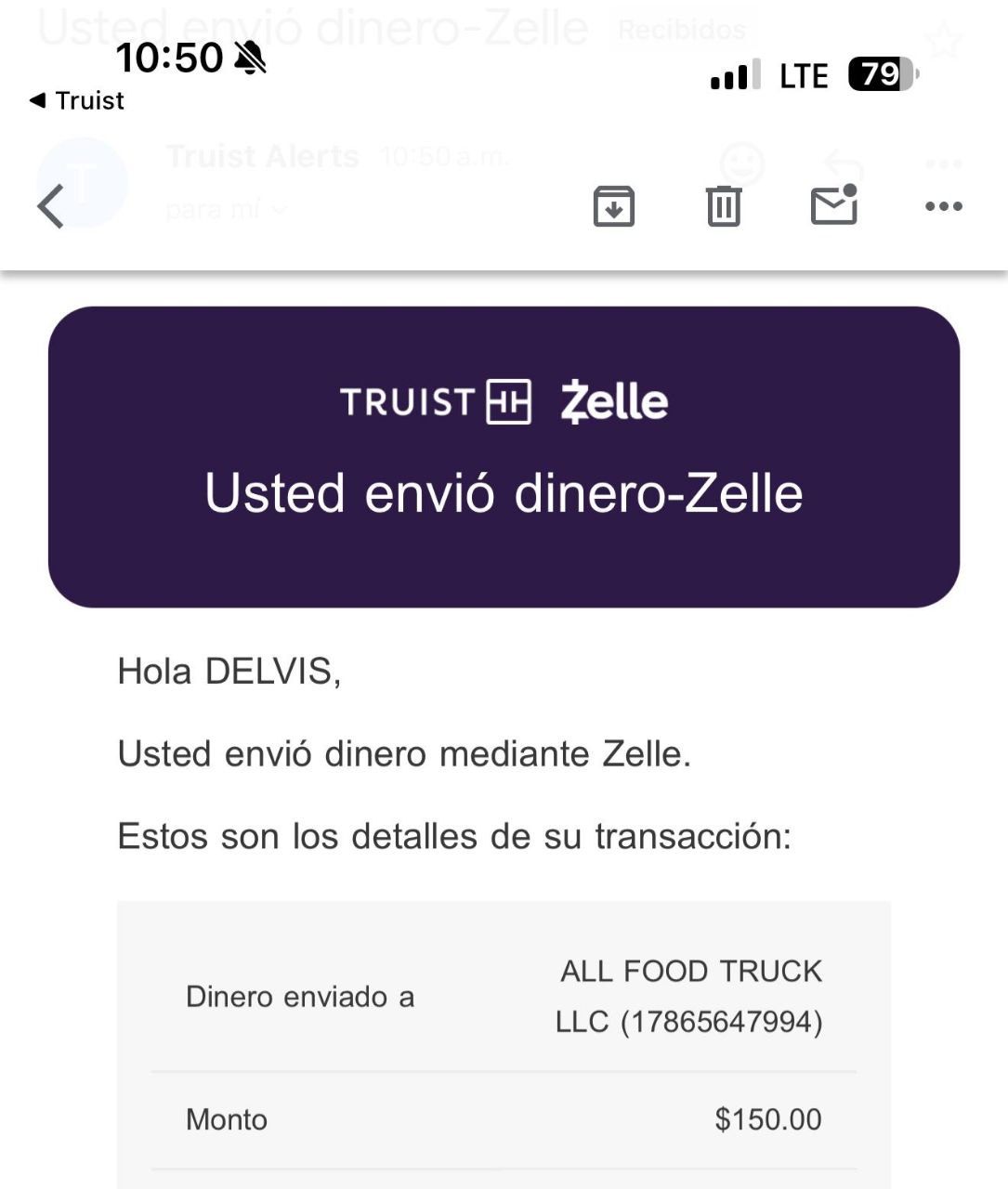Mark this email as unread

(833, 205)
